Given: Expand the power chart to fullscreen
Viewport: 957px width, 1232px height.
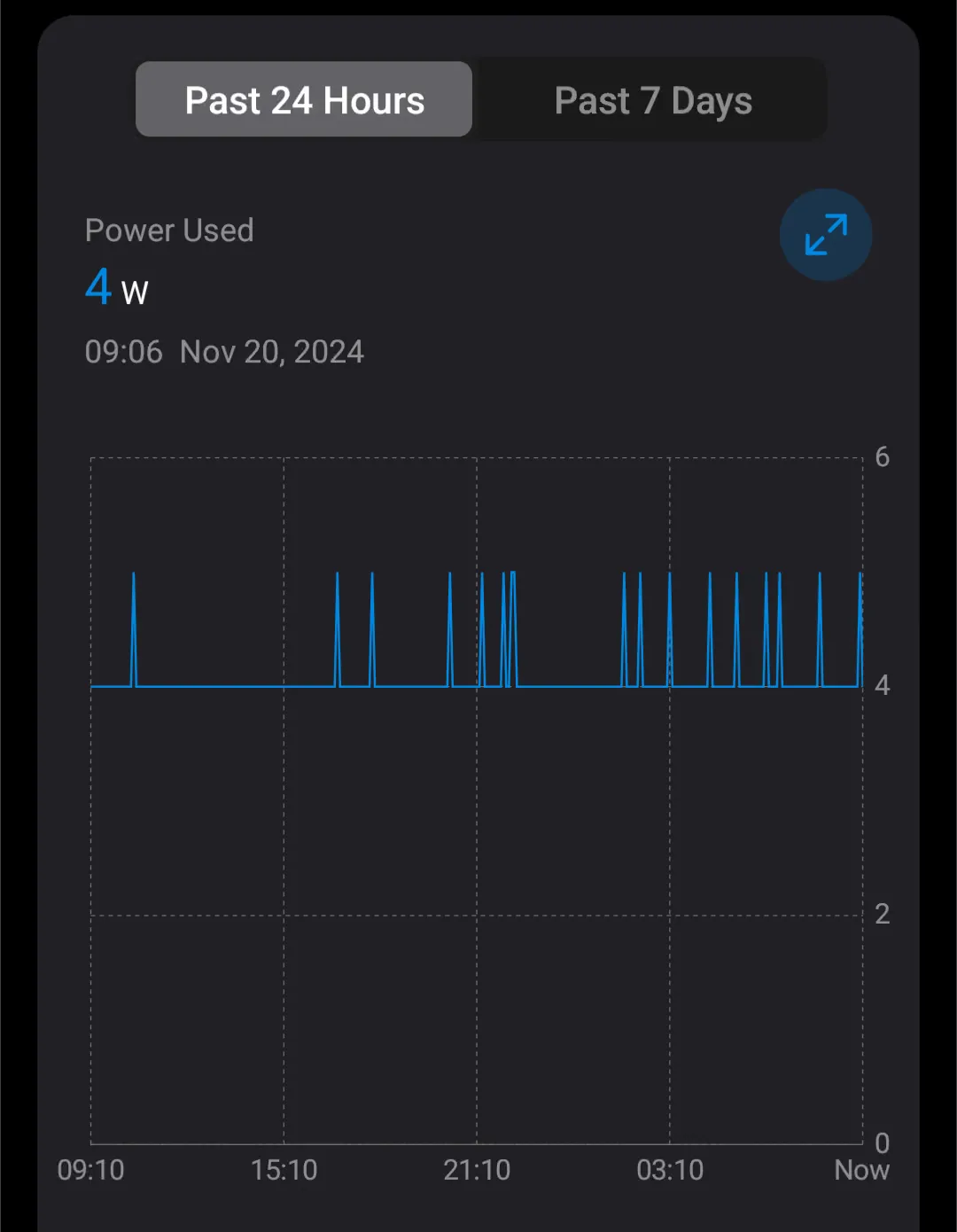Looking at the screenshot, I should (x=826, y=235).
